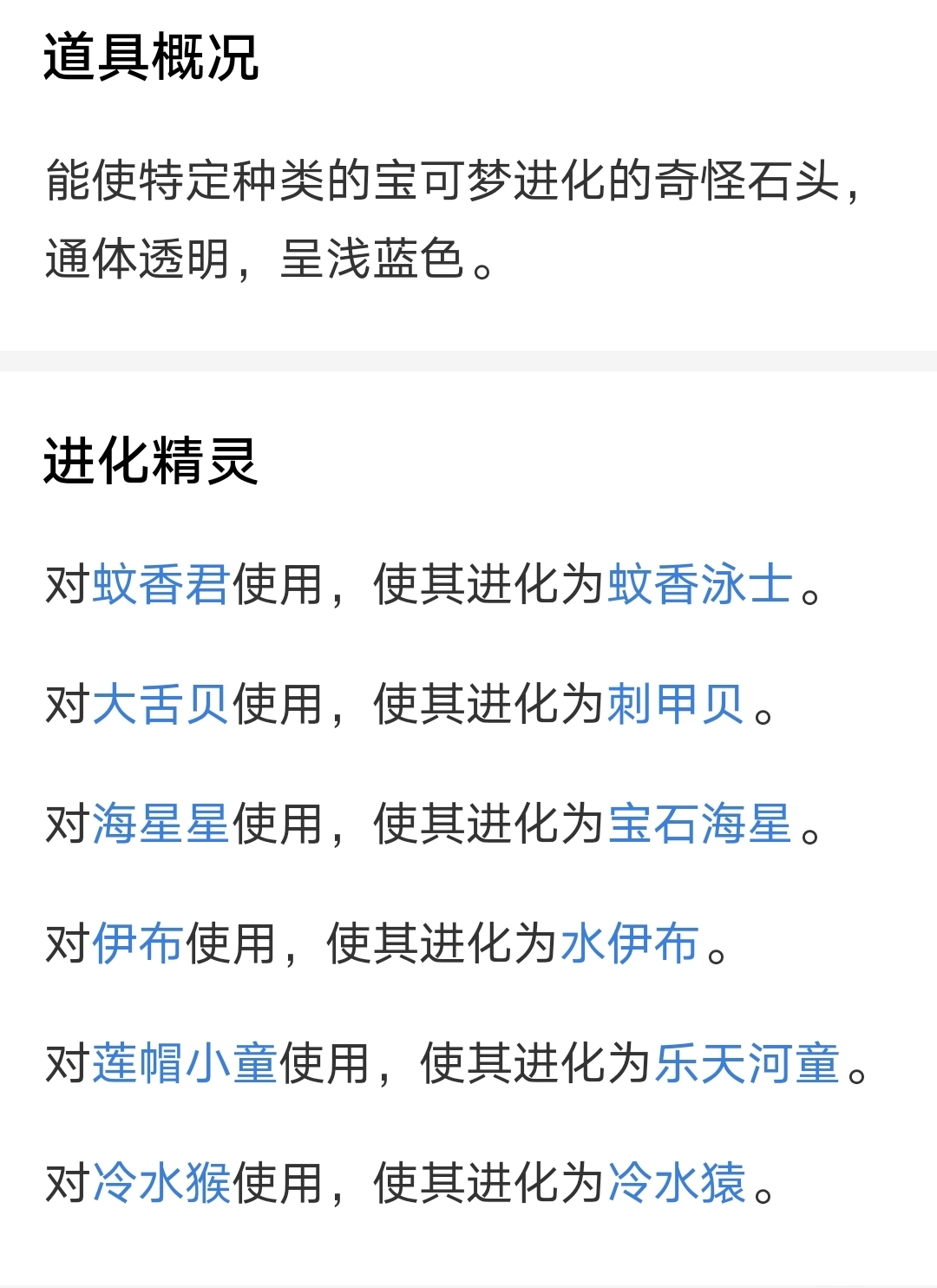
Task: Open the 大舌贝 link
Action: click(x=161, y=703)
